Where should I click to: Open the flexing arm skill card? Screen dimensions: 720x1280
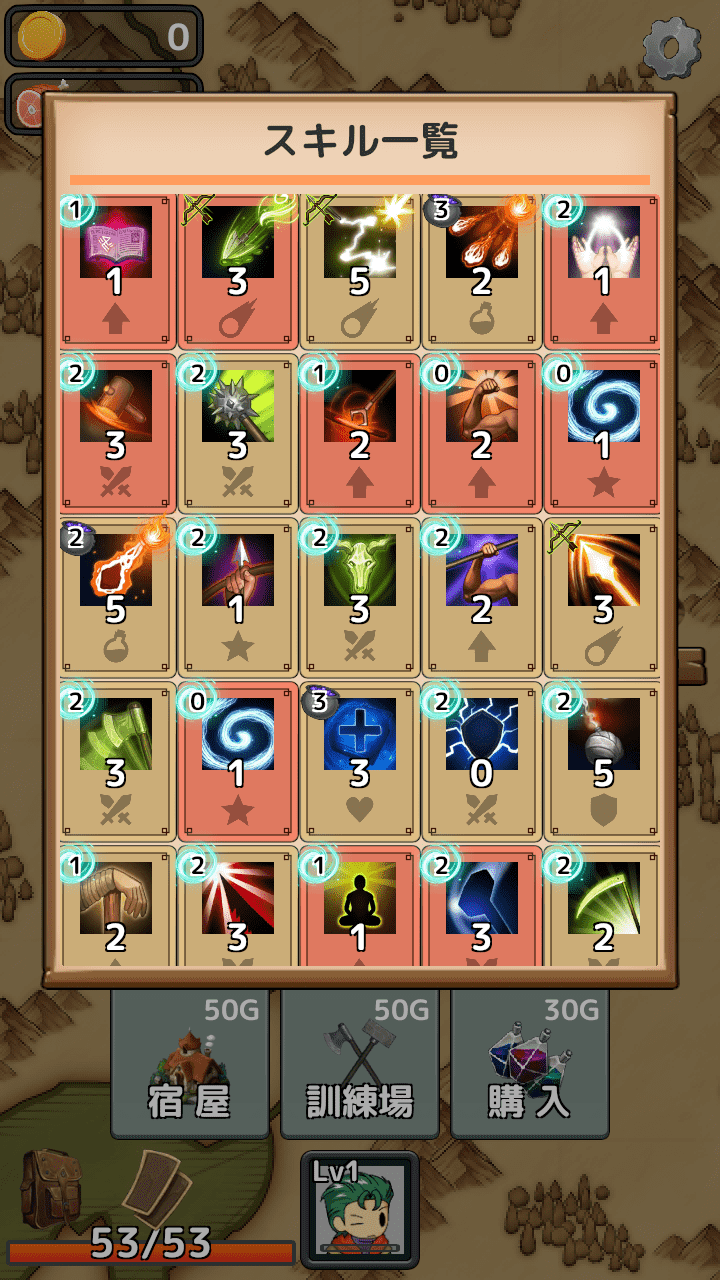pos(481,432)
